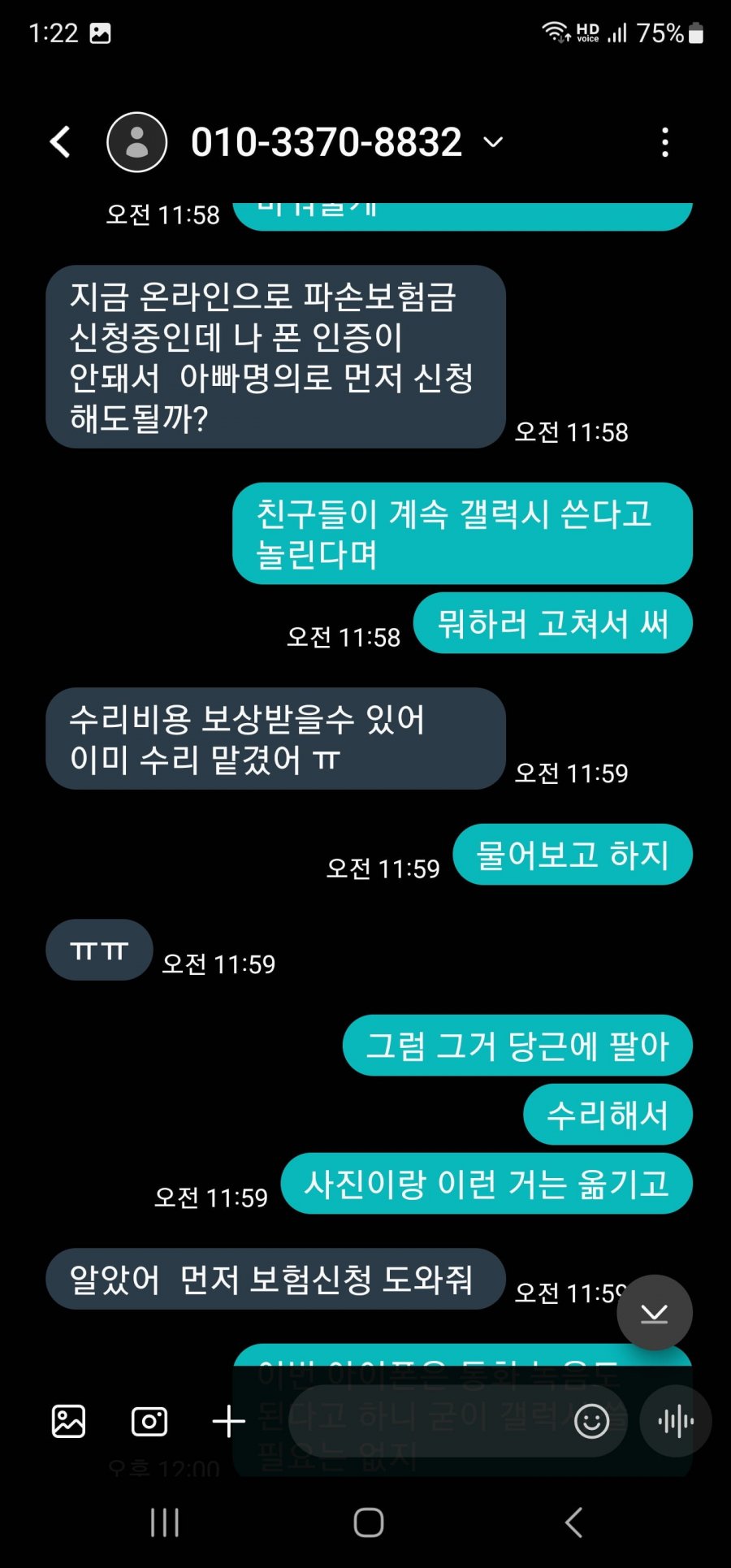The height and width of the screenshot is (1568, 731).
Task: Open gallery to attach an image
Action: 68,1421
